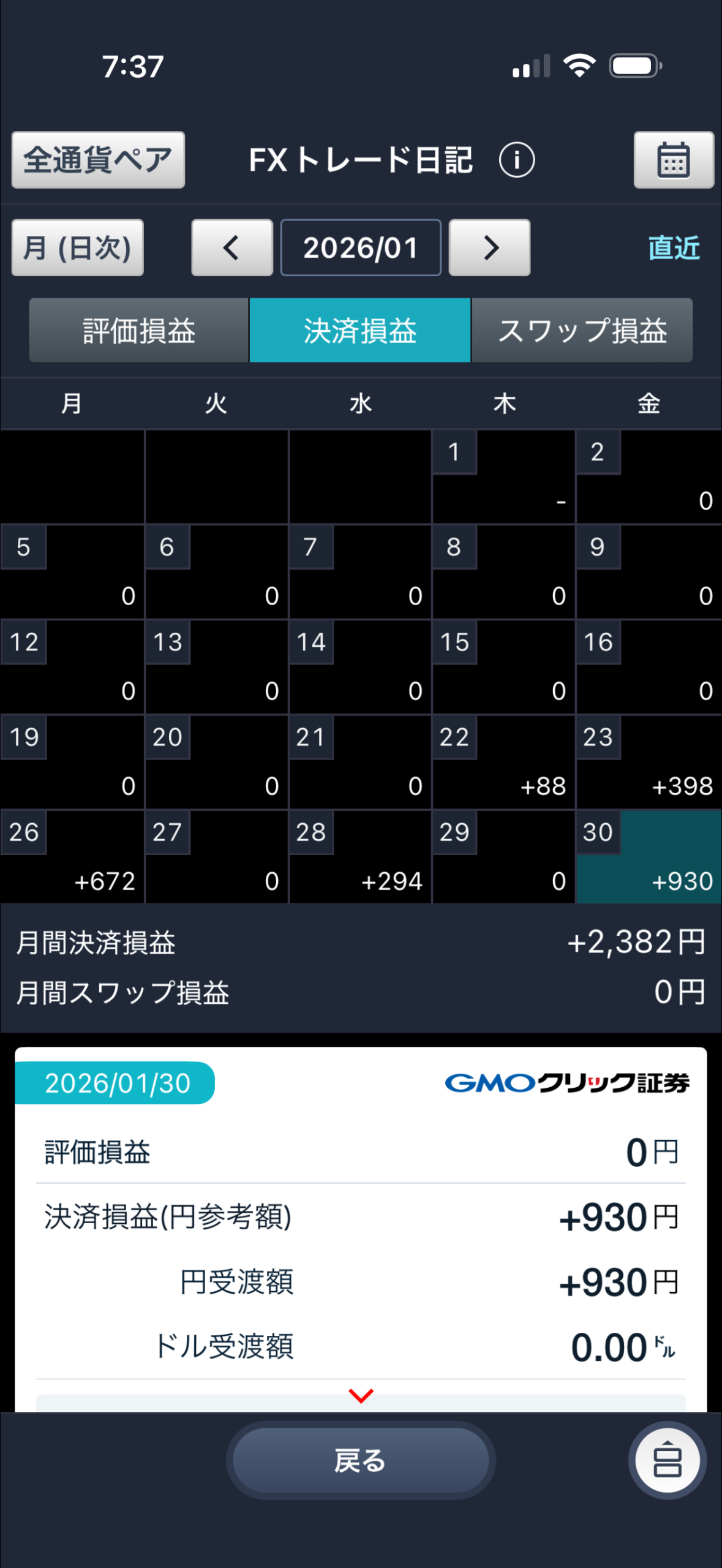Change the 月 (日次) period setting
722x1568 pixels.
78,247
